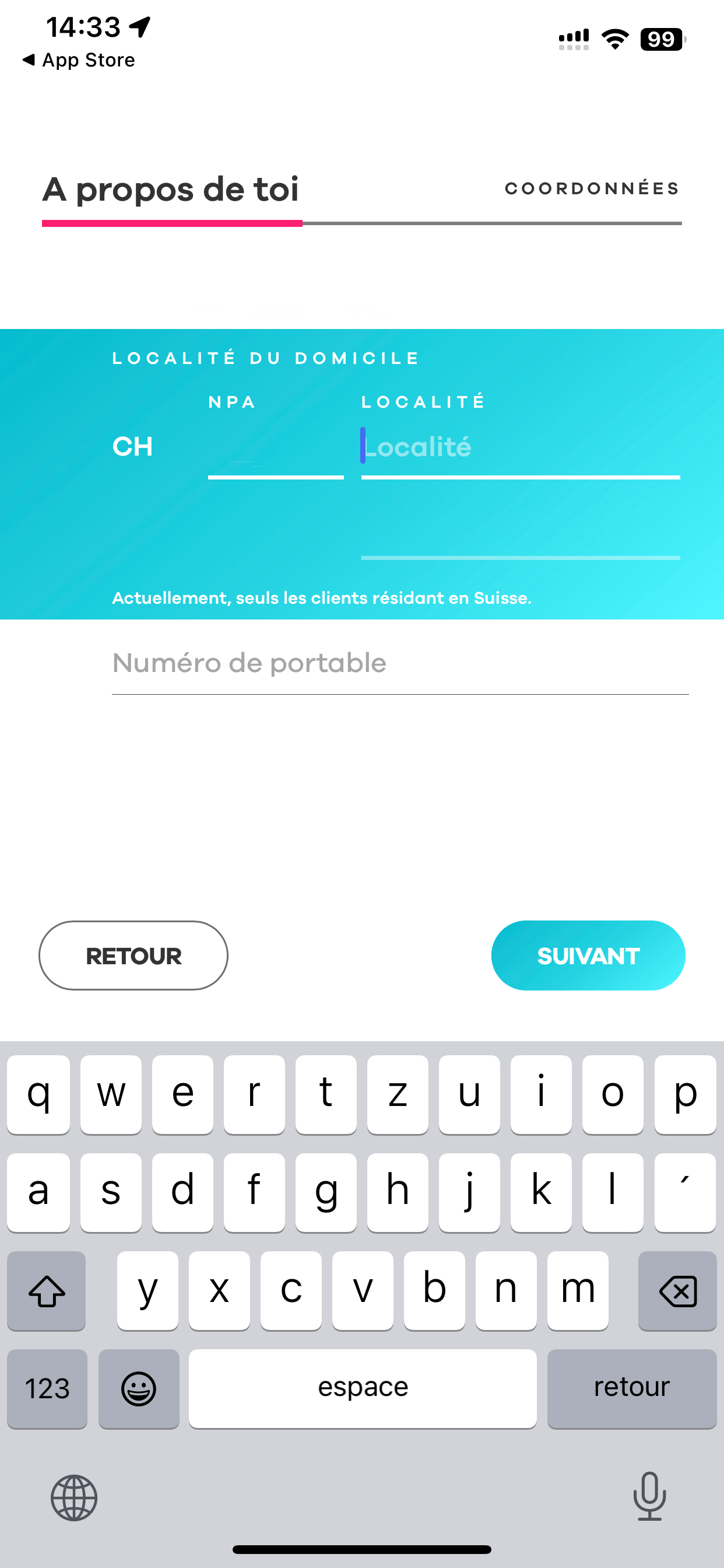Hit the keyboard backspace key
Screen dimensions: 724x1568
[x=677, y=1291]
